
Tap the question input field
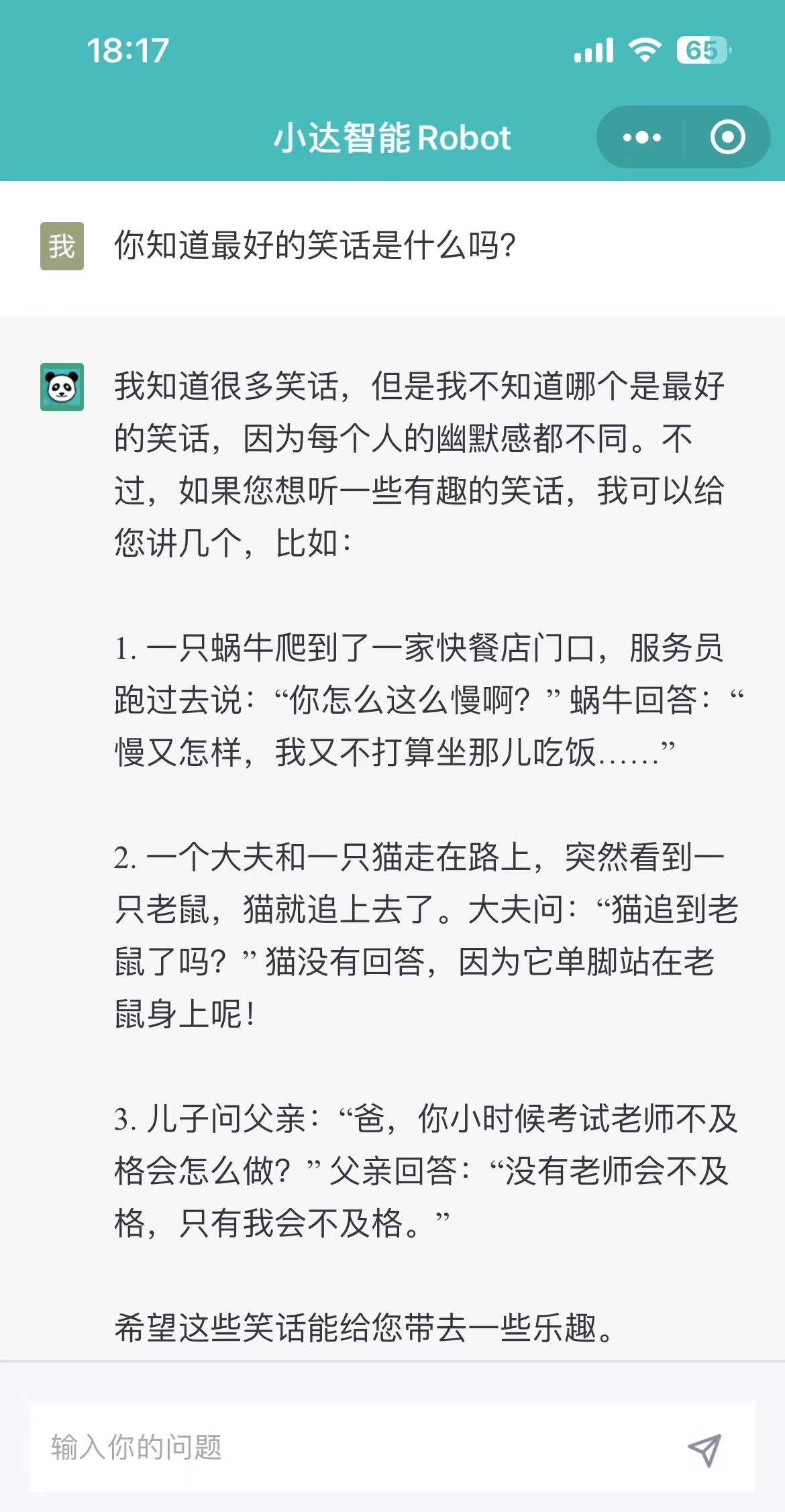tap(349, 1447)
